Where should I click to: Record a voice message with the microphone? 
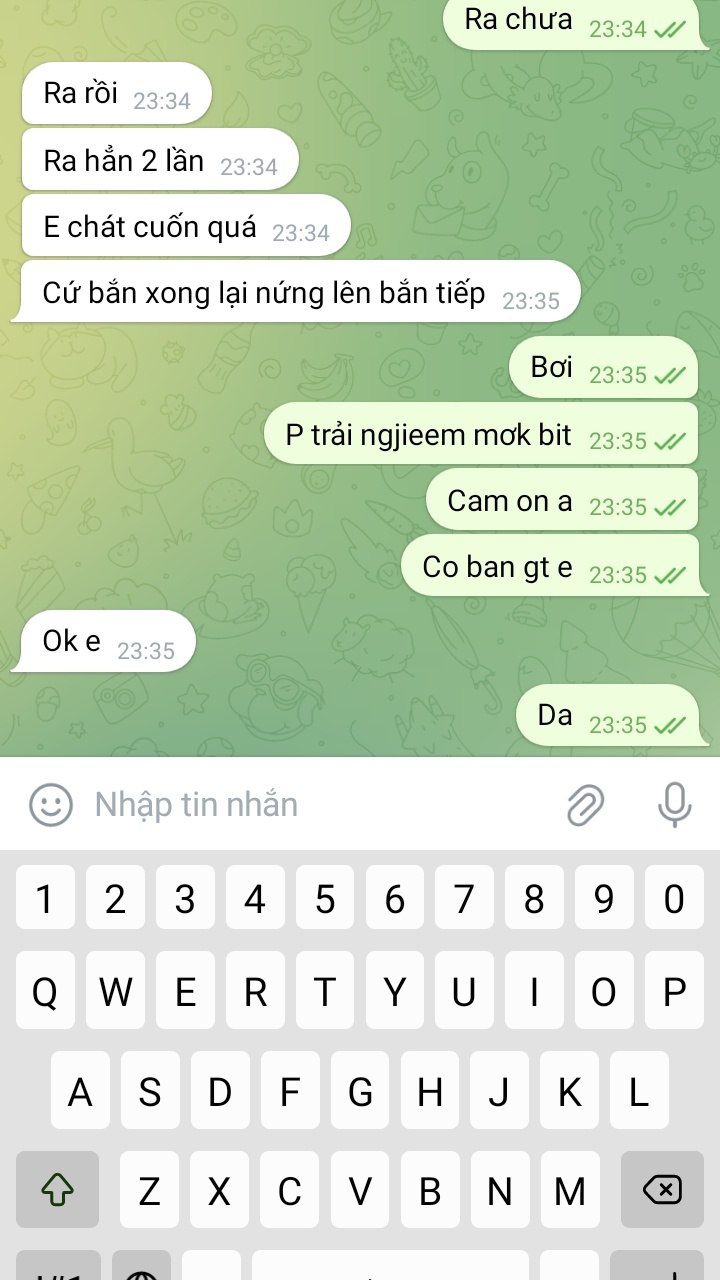[675, 804]
